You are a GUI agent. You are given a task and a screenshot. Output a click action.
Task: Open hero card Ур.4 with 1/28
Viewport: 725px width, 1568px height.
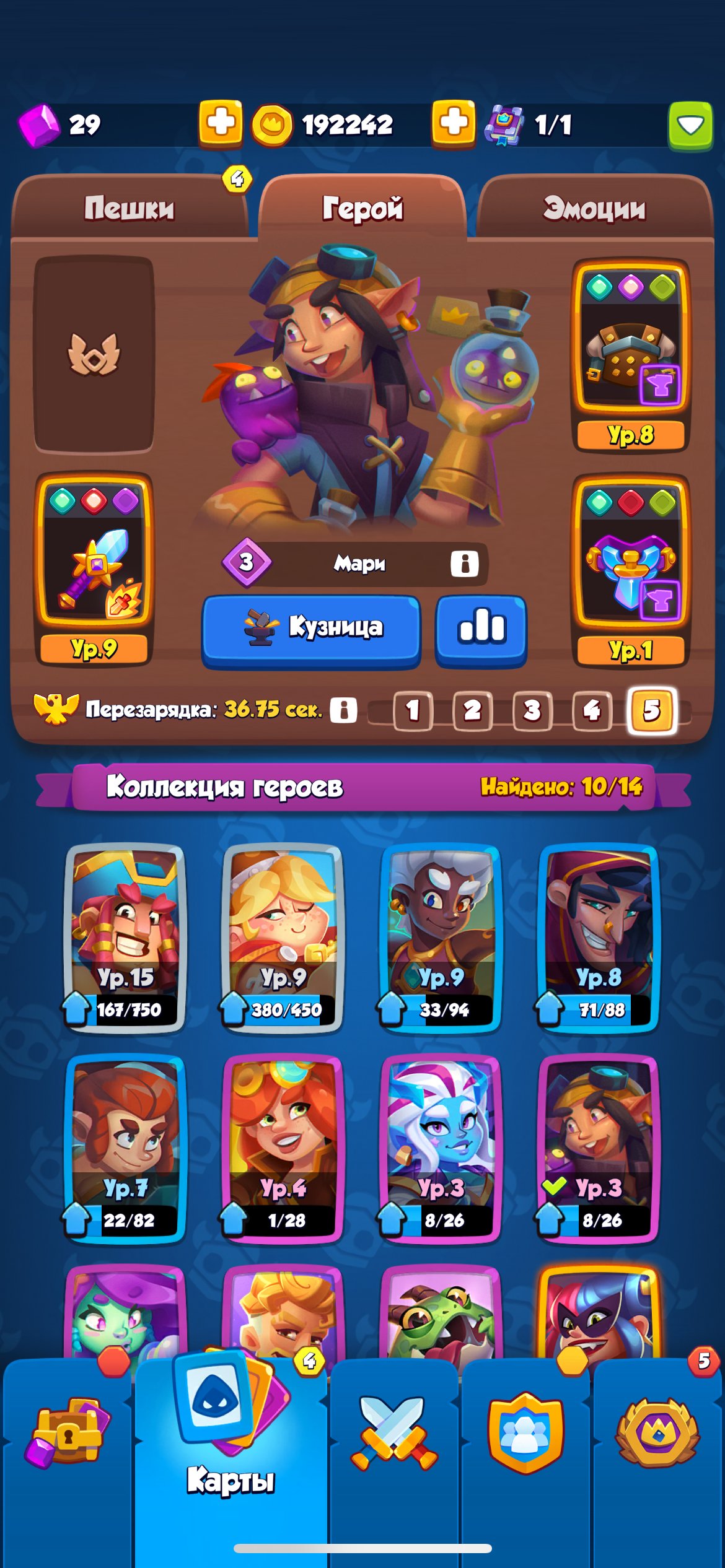coord(283,1146)
